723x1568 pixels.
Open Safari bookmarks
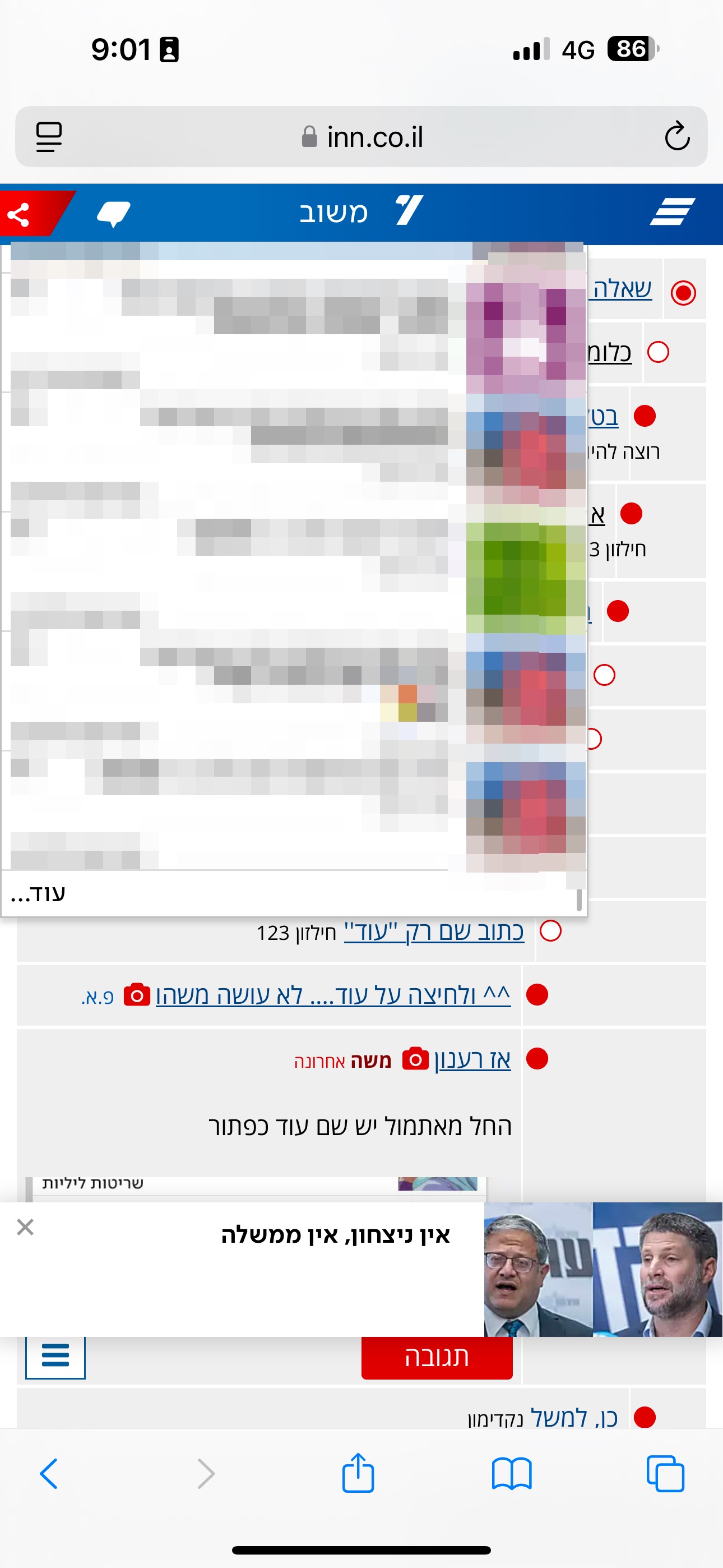pos(511,1474)
